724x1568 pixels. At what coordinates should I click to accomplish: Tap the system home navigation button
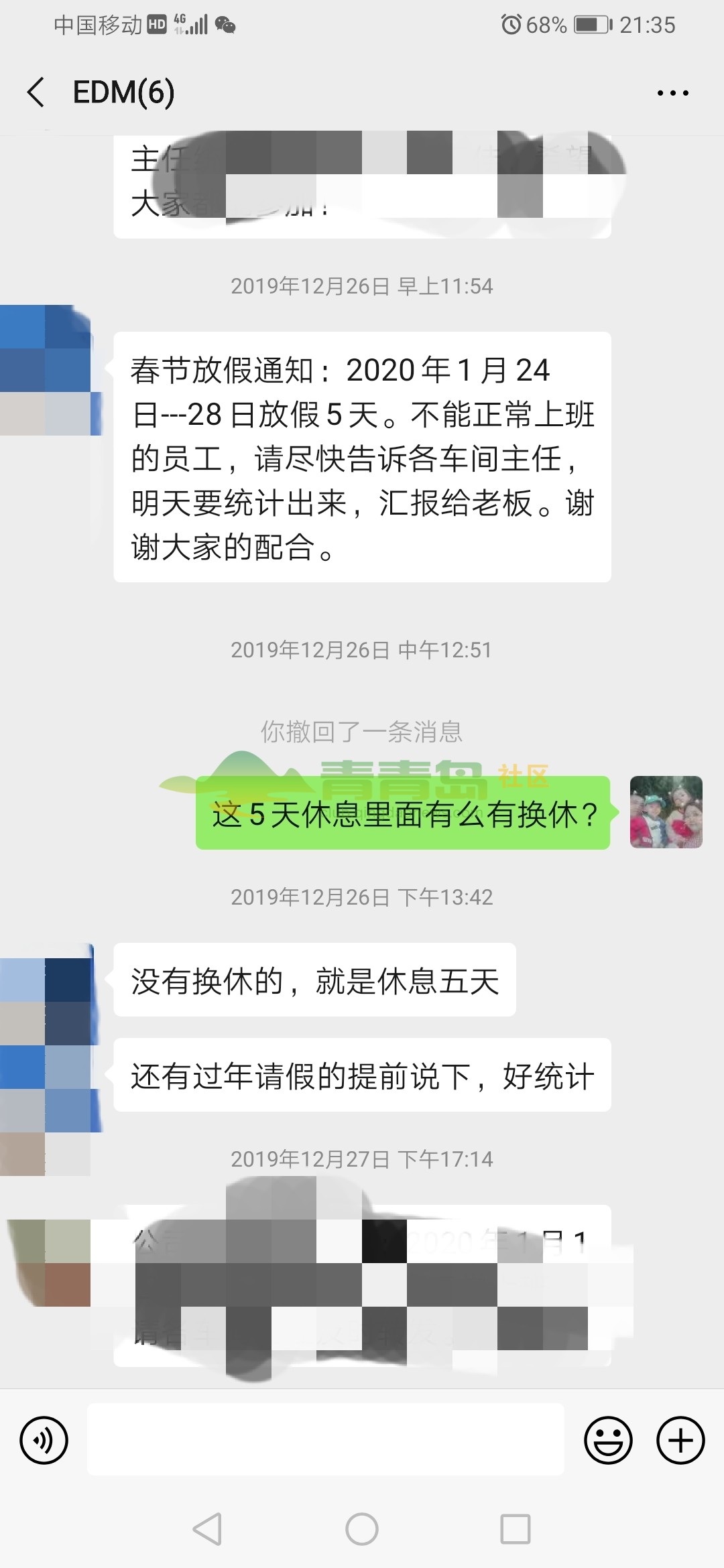(362, 1529)
